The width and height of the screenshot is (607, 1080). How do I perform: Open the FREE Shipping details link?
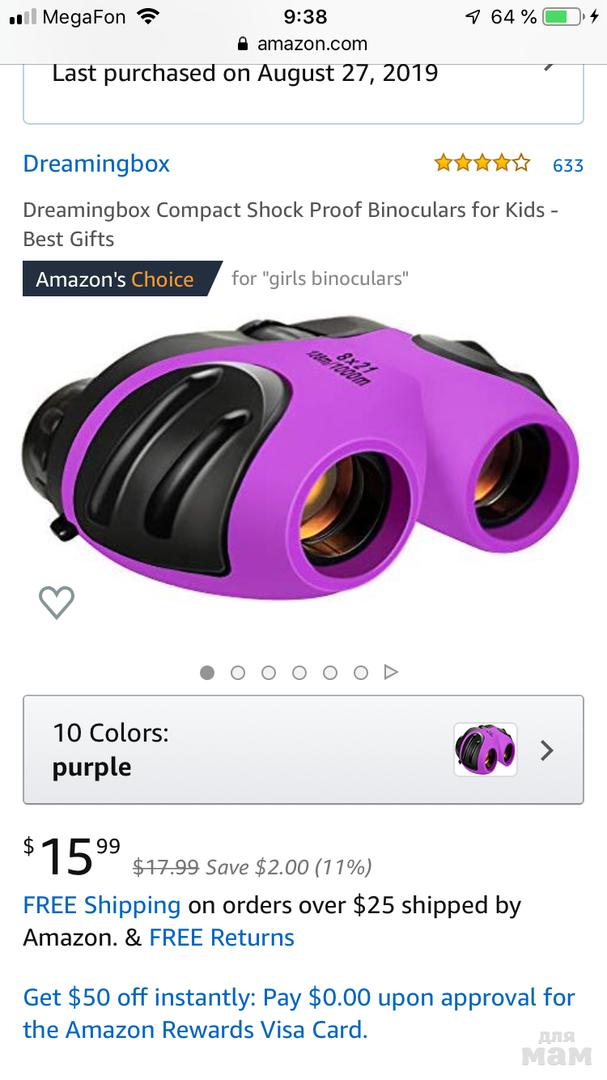tap(102, 906)
